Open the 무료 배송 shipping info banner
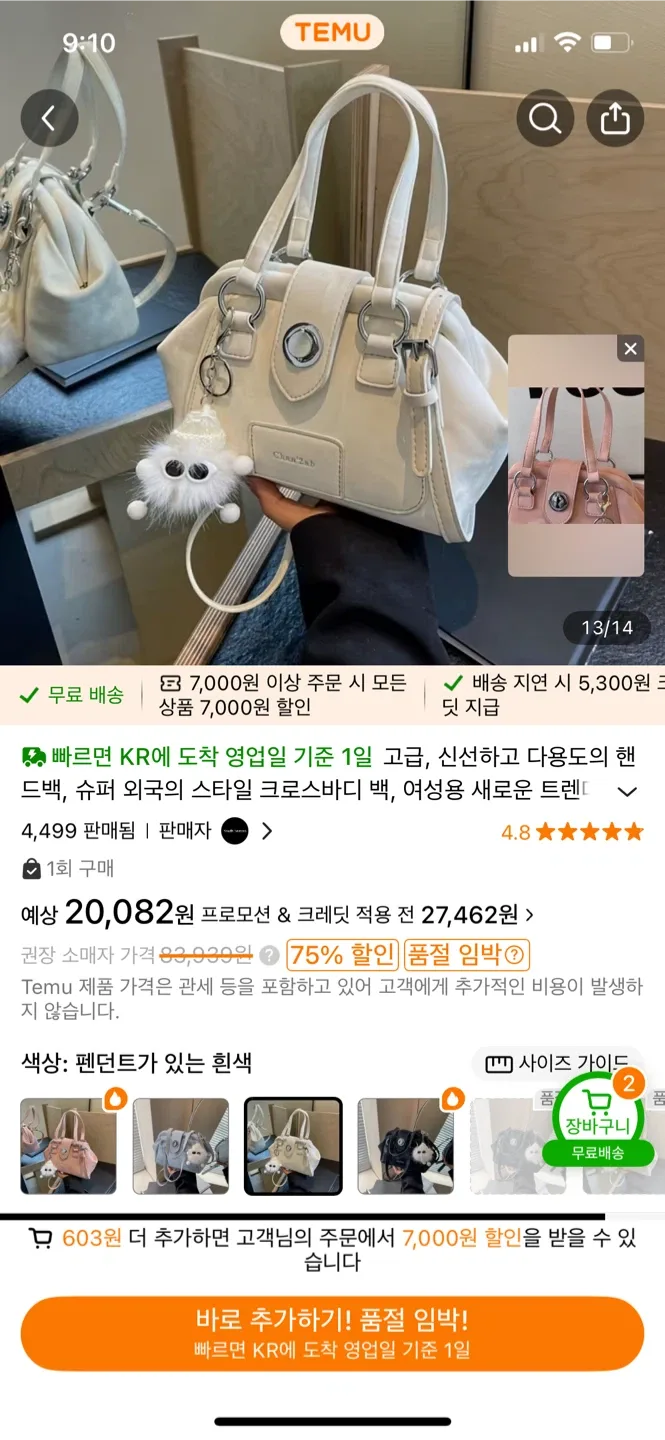 pos(72,695)
